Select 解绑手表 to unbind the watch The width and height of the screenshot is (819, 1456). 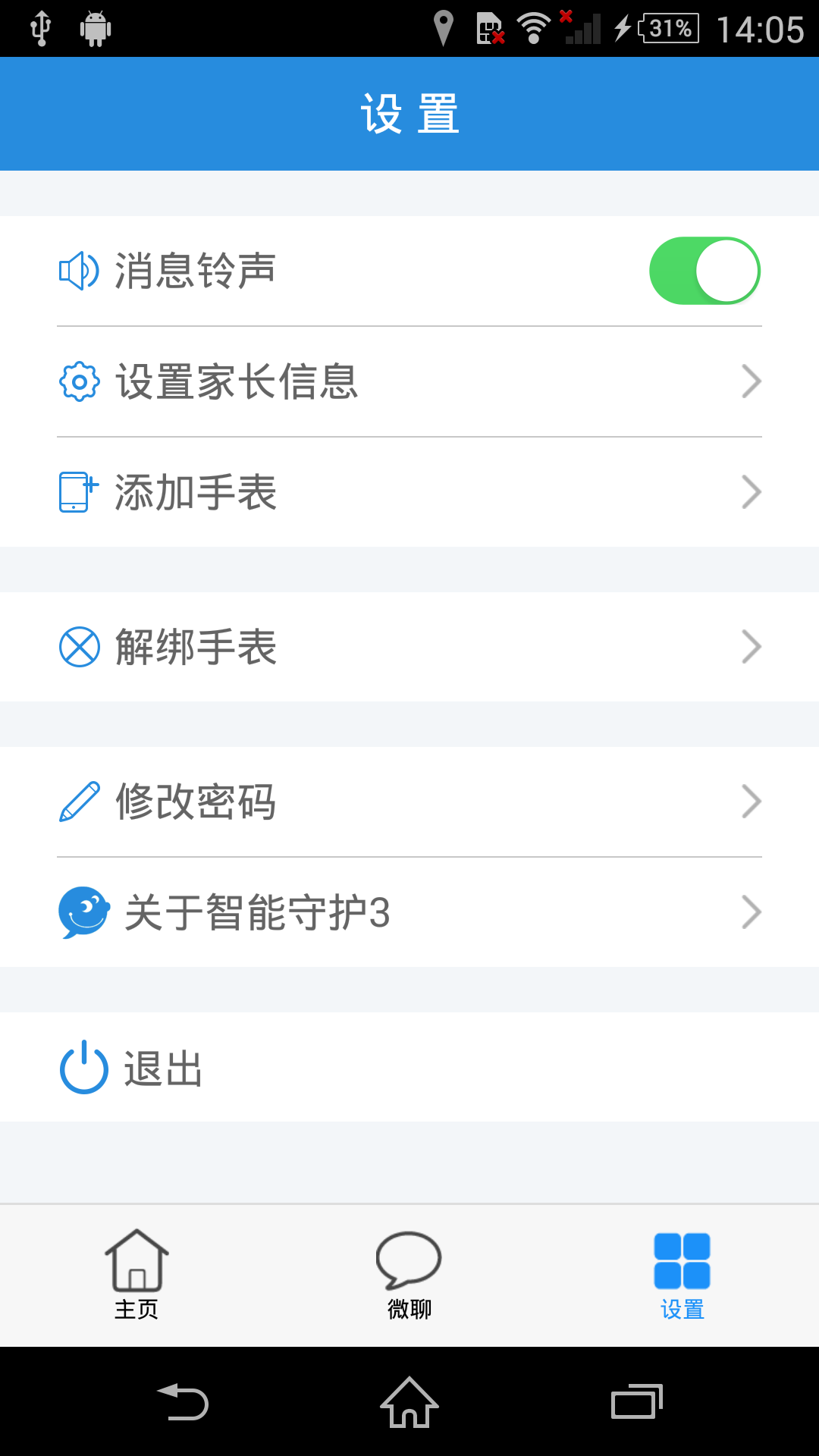pyautogui.click(x=409, y=647)
